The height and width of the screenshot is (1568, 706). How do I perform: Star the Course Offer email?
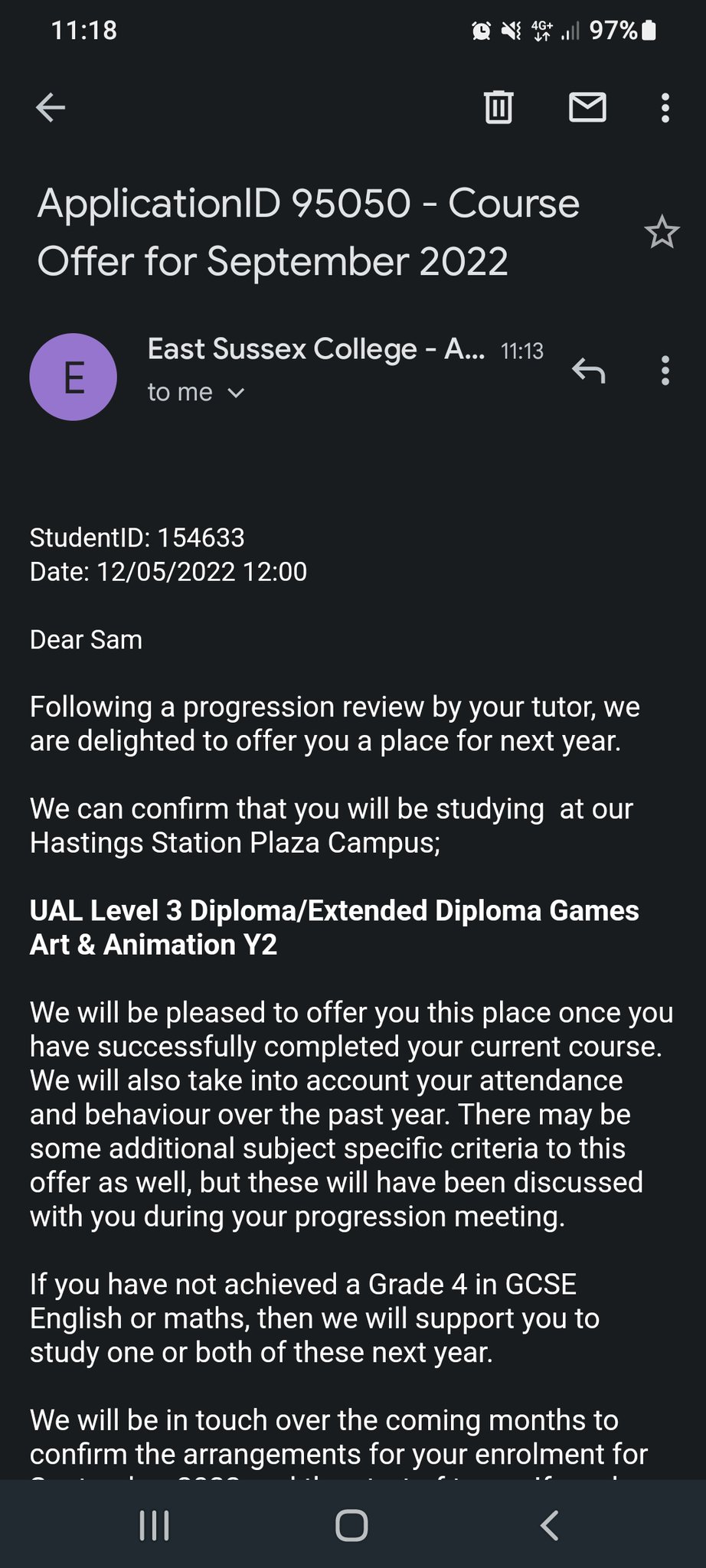(662, 233)
